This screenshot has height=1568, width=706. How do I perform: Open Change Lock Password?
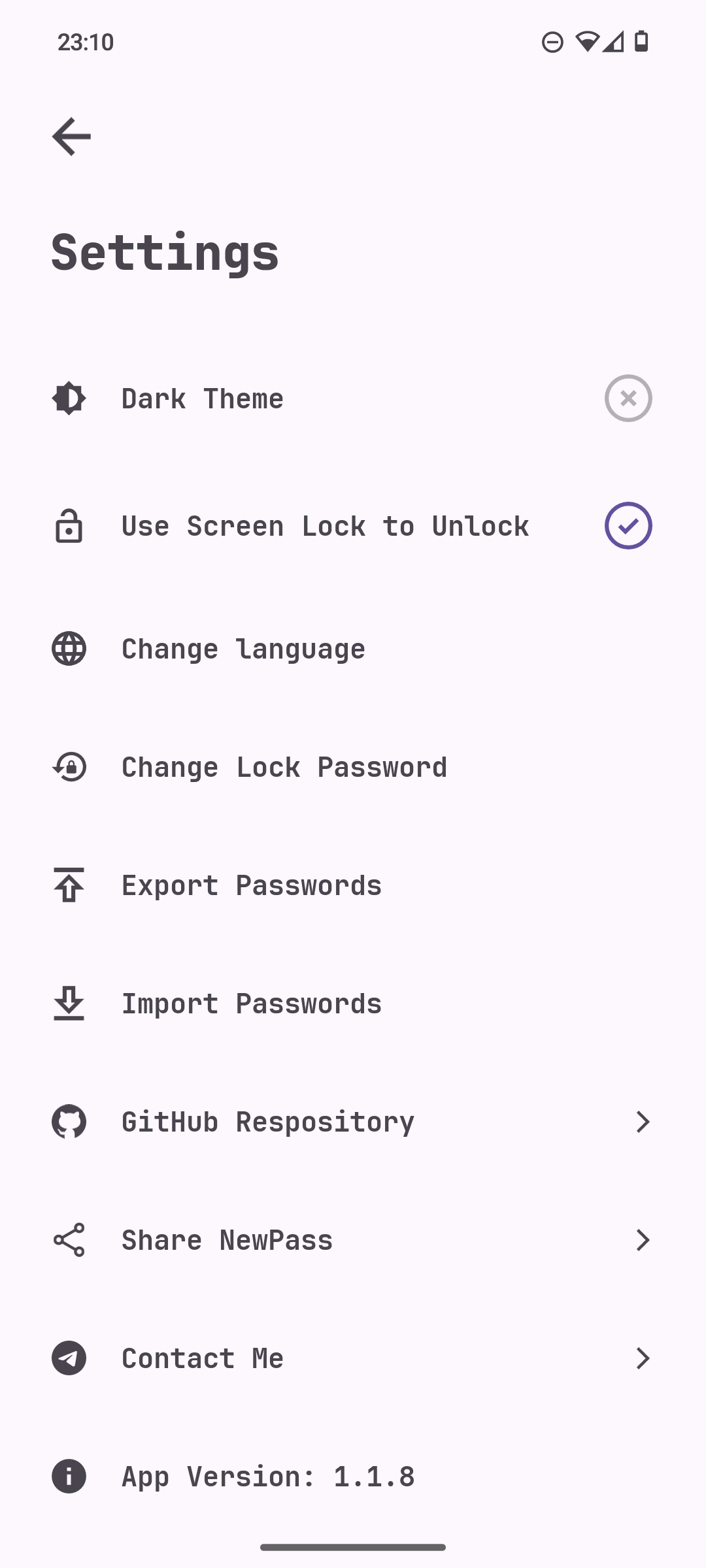284,767
